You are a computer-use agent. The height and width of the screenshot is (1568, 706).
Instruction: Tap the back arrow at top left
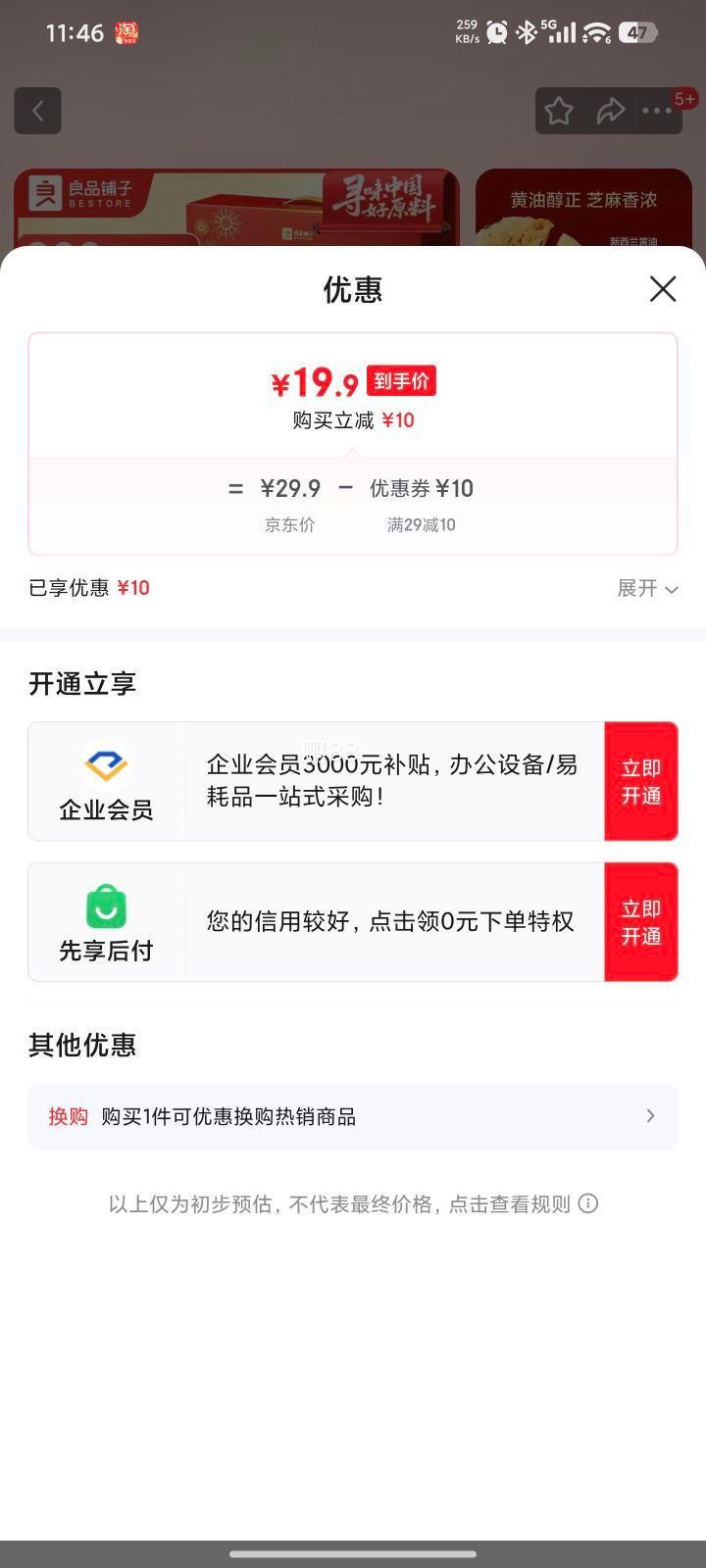point(38,111)
